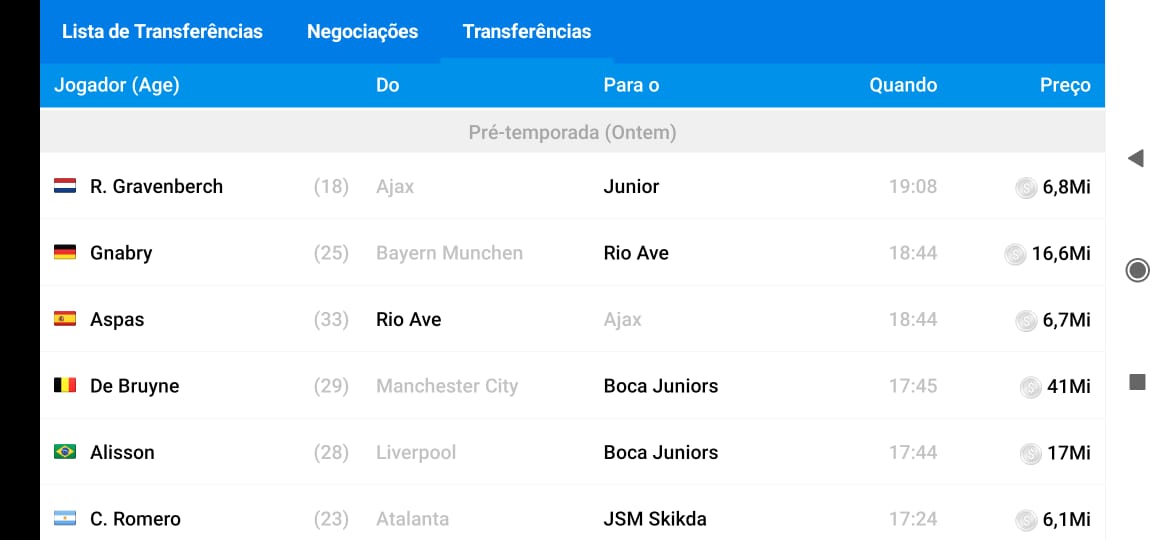The image size is (1170, 540).
Task: Open R. Gravenberch transfer row
Action: [x=572, y=186]
